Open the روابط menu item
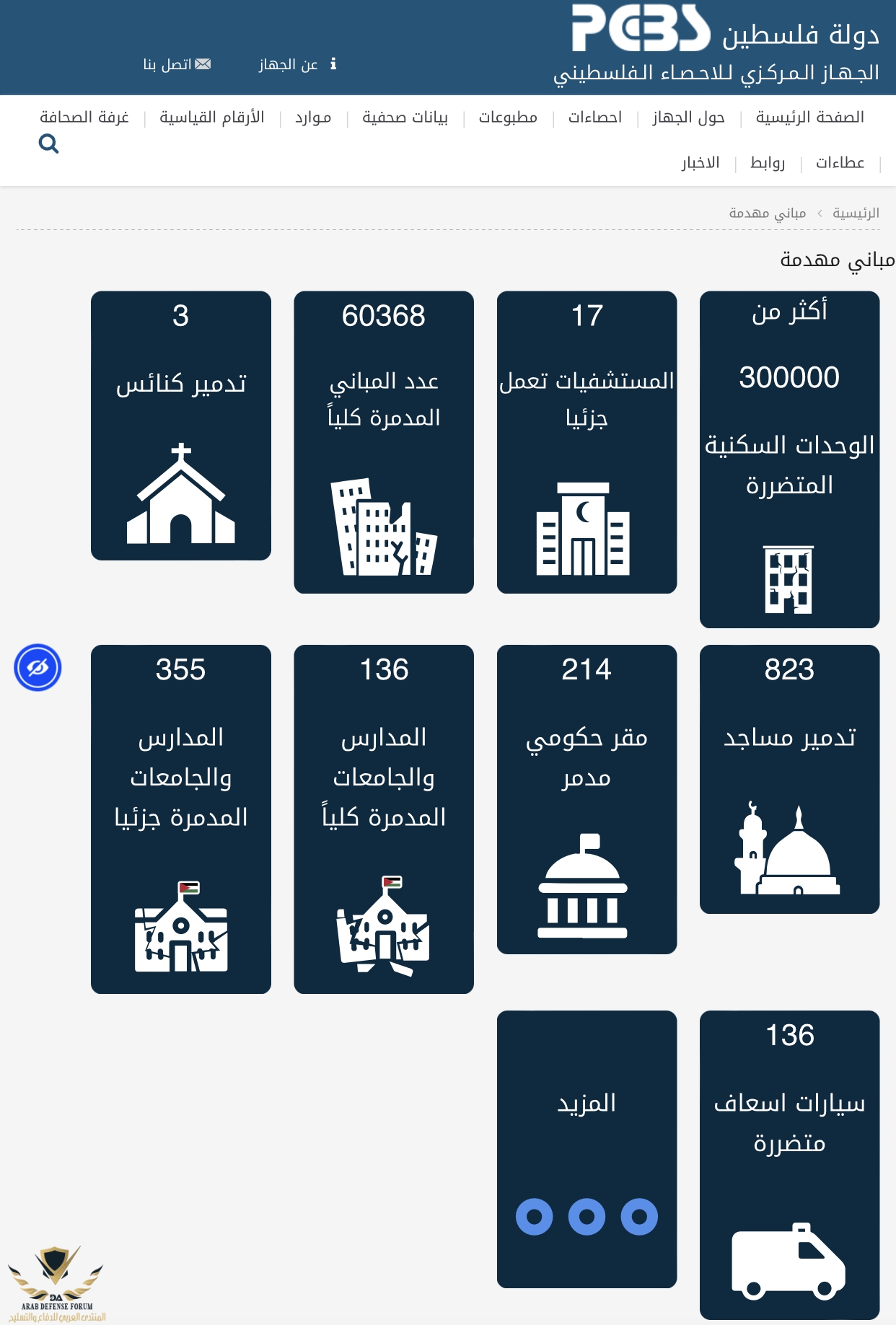The image size is (896, 1325). (x=768, y=163)
